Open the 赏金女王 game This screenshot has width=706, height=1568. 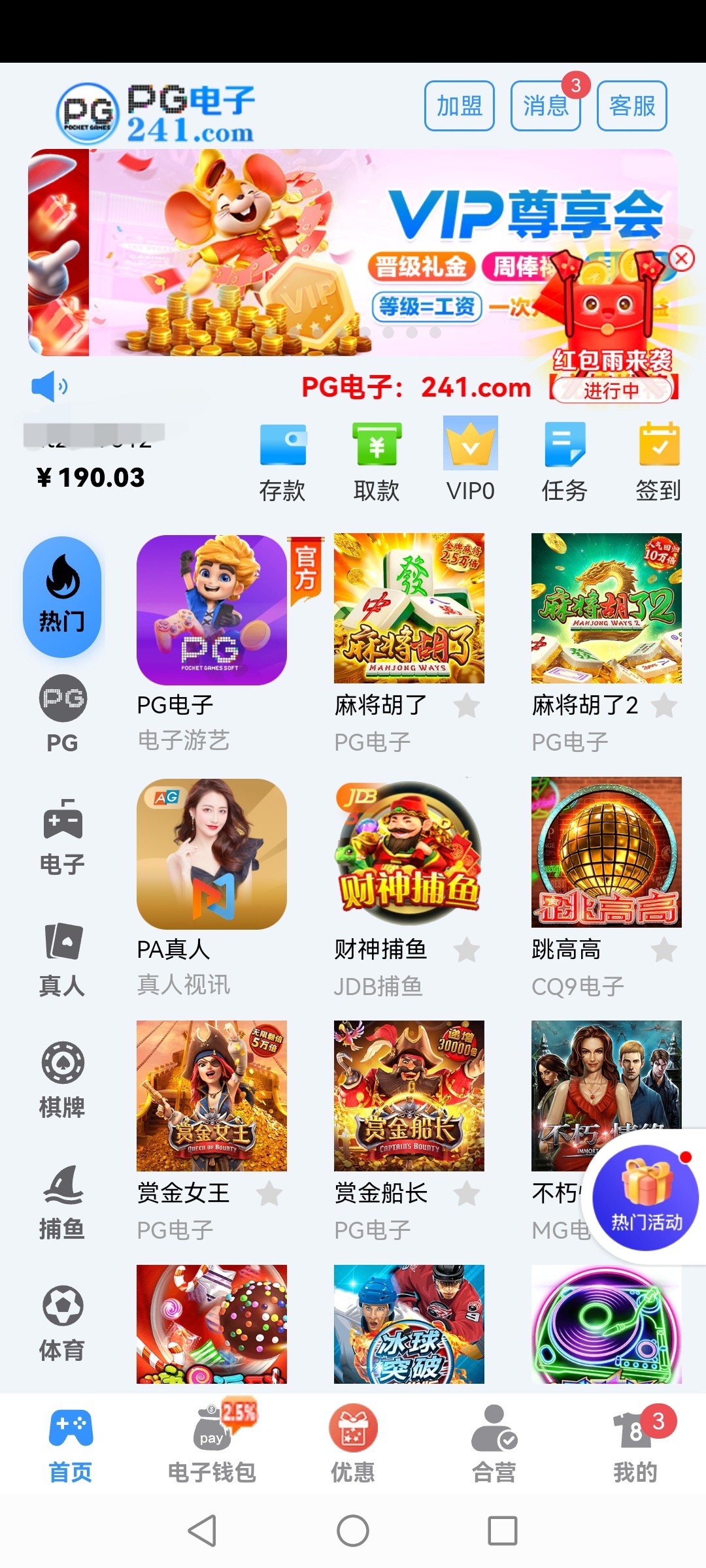(212, 1096)
